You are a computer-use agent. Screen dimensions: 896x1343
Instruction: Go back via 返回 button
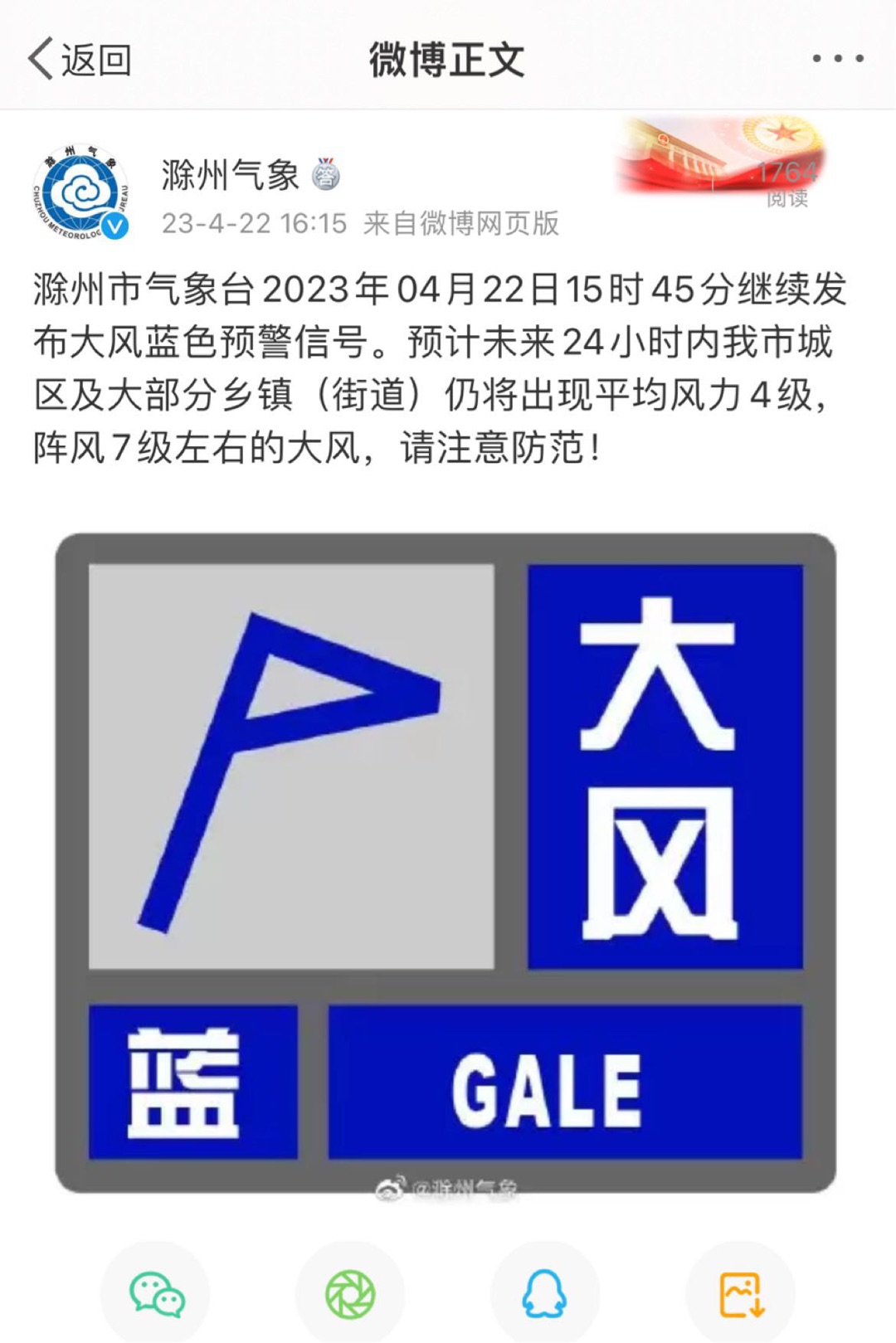pyautogui.click(x=80, y=60)
